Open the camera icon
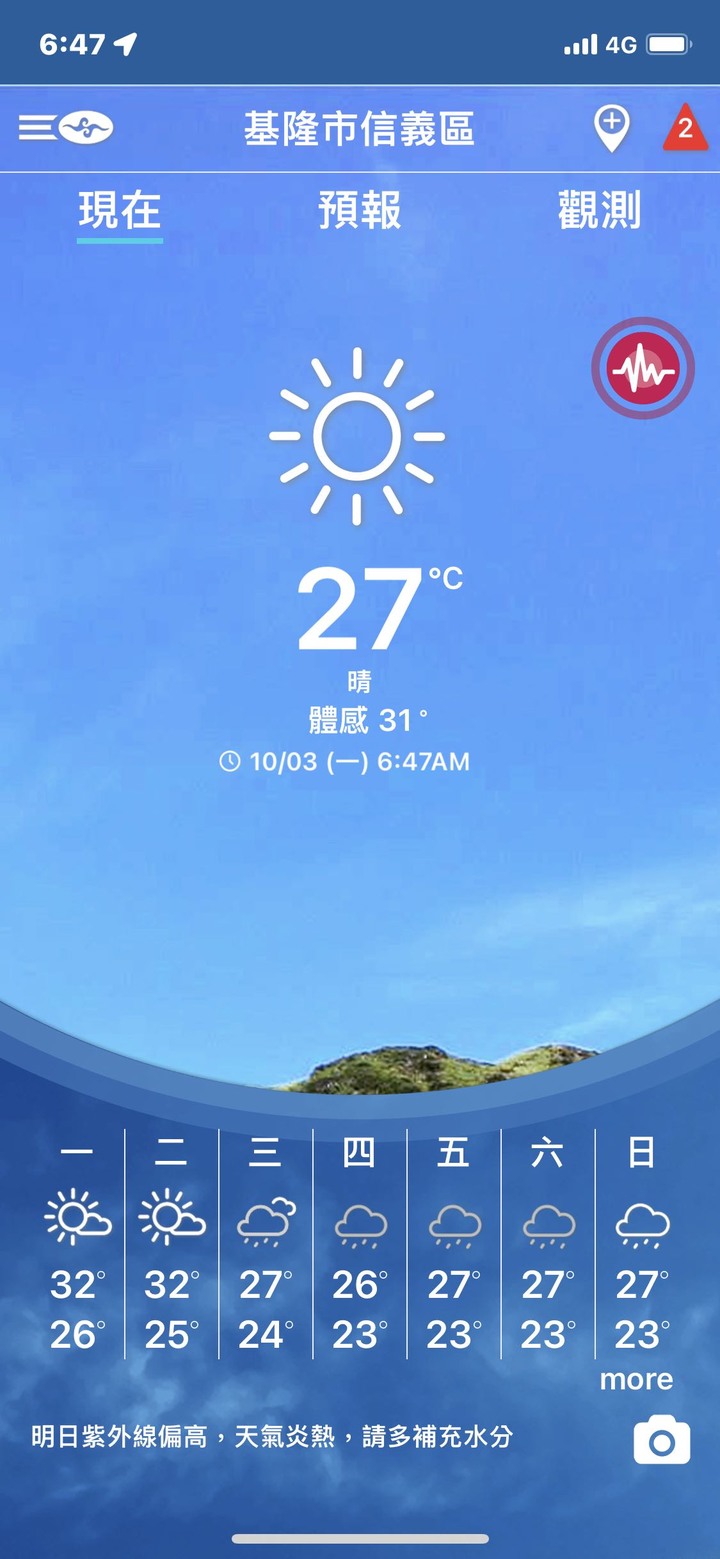Viewport: 720px width, 1559px height. coord(662,1441)
